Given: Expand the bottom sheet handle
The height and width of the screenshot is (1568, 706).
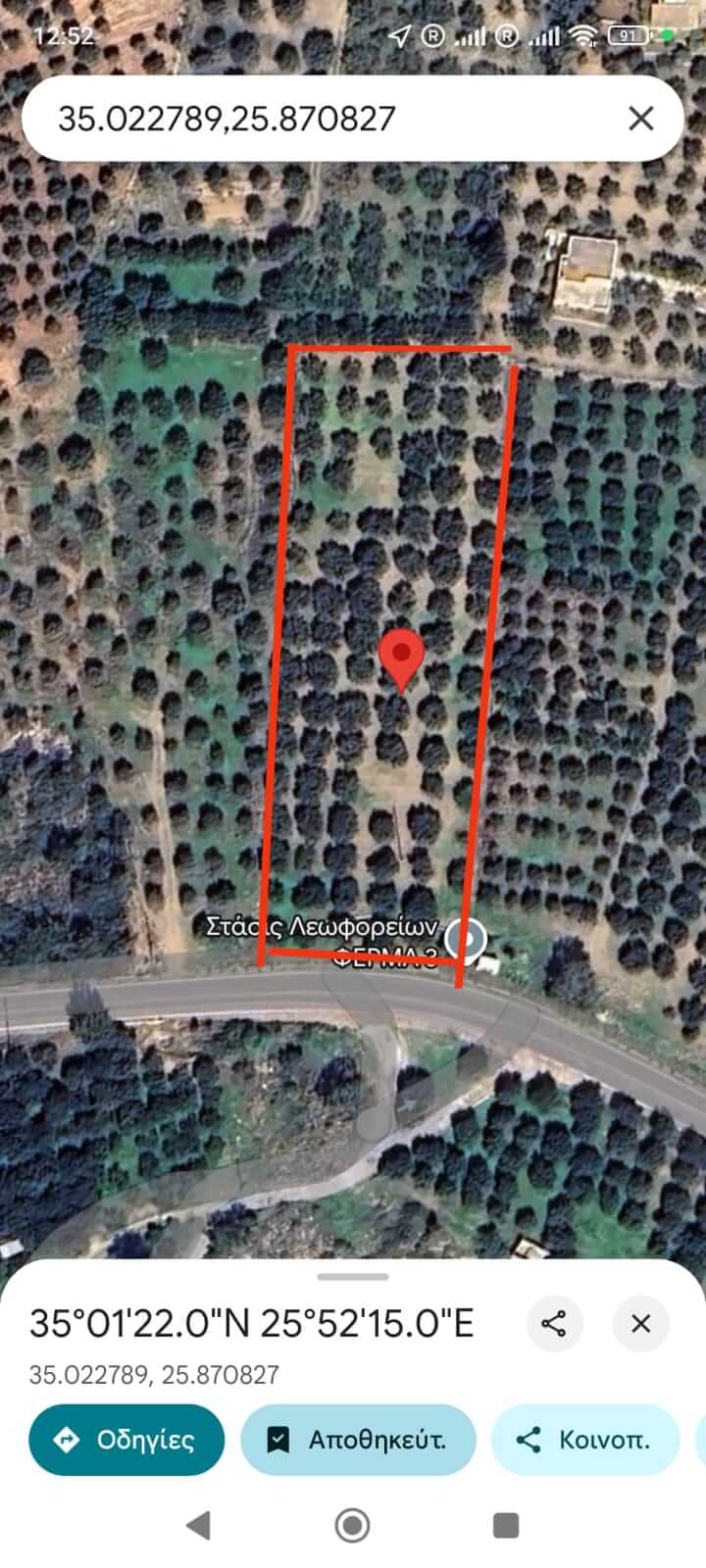Looking at the screenshot, I should click(353, 1277).
